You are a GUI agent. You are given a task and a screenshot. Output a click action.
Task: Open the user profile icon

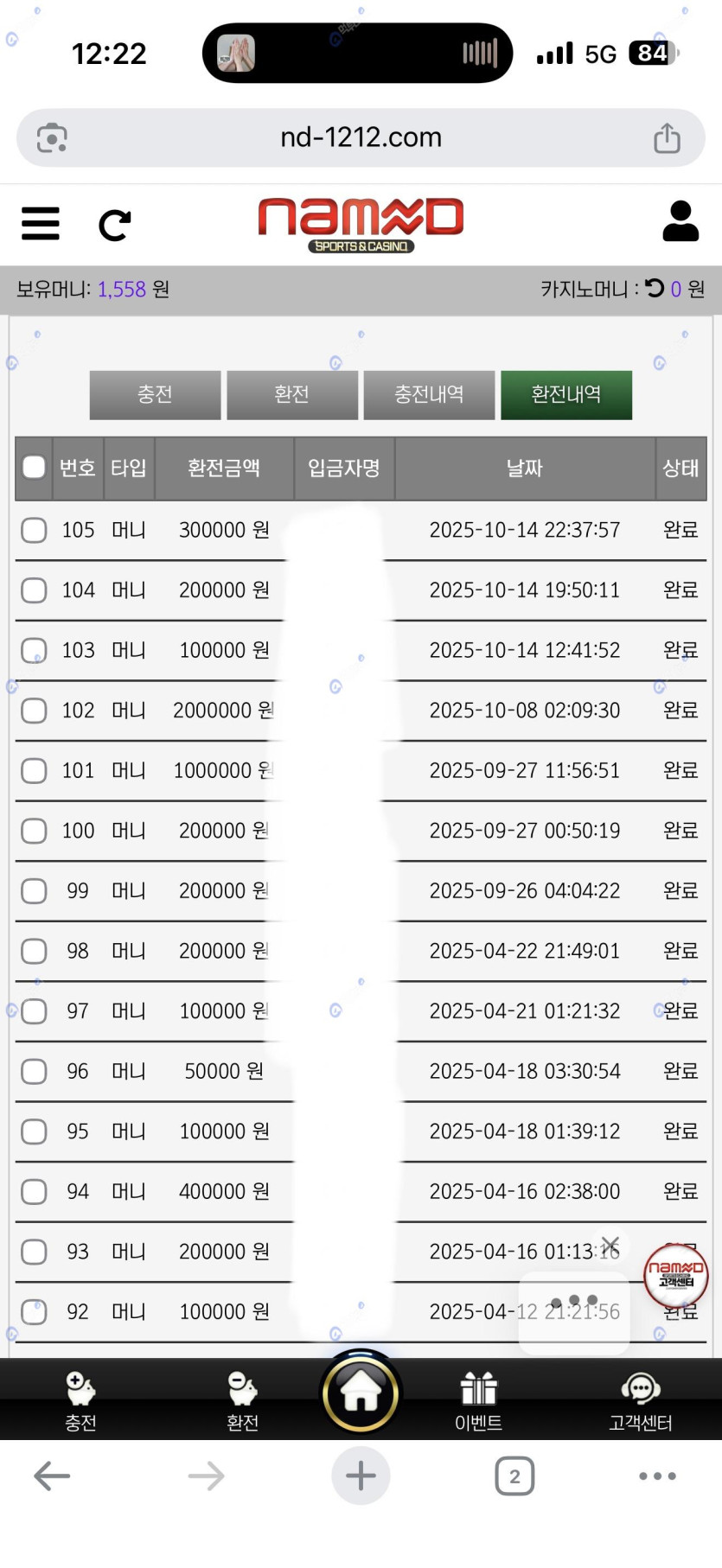click(x=680, y=221)
